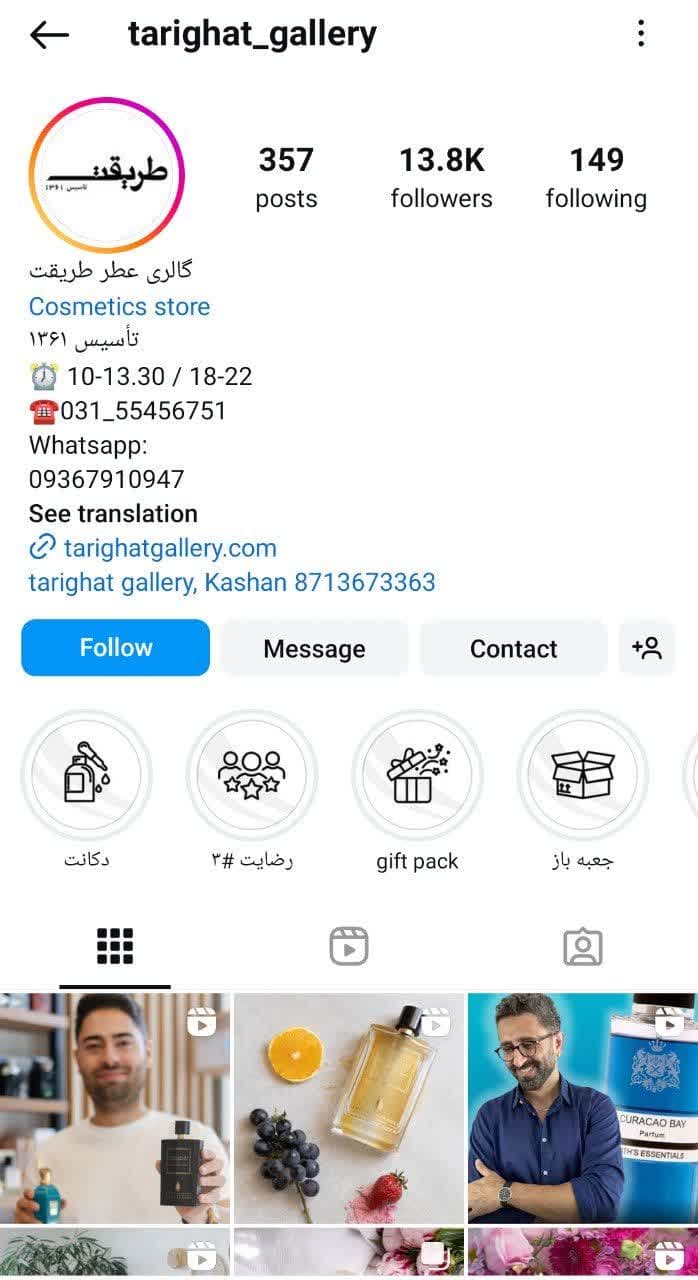
Task: Open the tarighatgallery.com website link
Action: [169, 548]
